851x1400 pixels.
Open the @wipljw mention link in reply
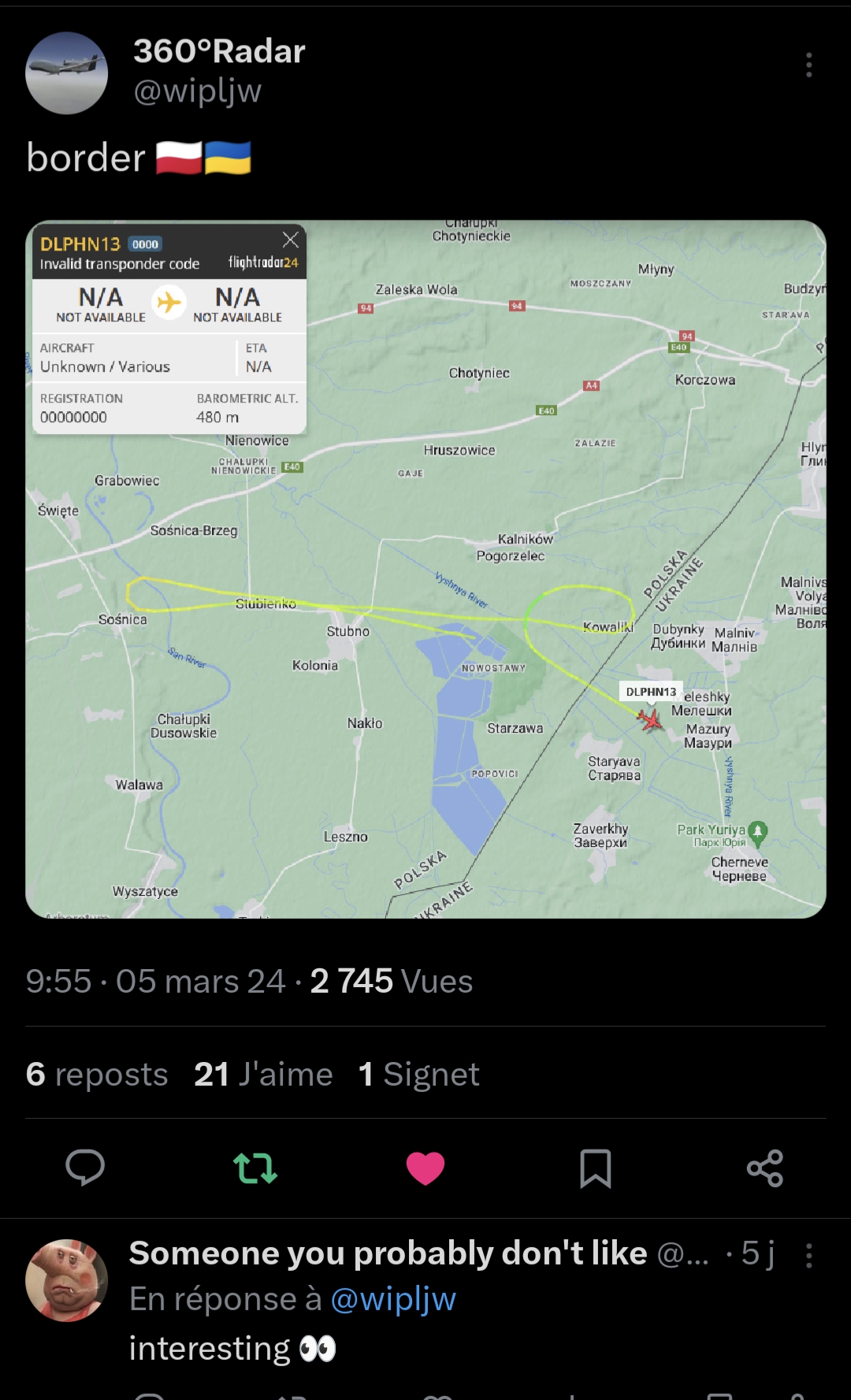[x=393, y=1299]
